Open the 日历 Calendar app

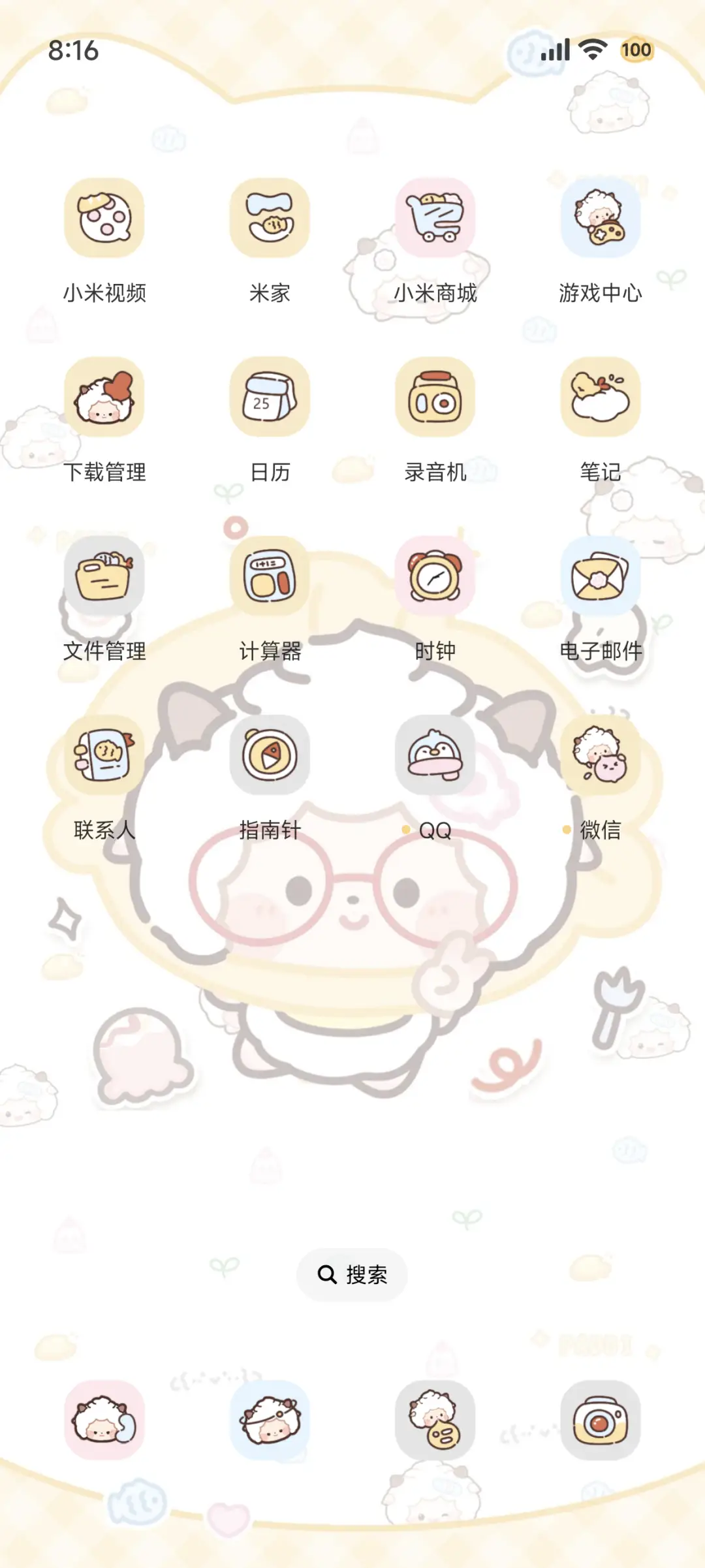[270, 399]
